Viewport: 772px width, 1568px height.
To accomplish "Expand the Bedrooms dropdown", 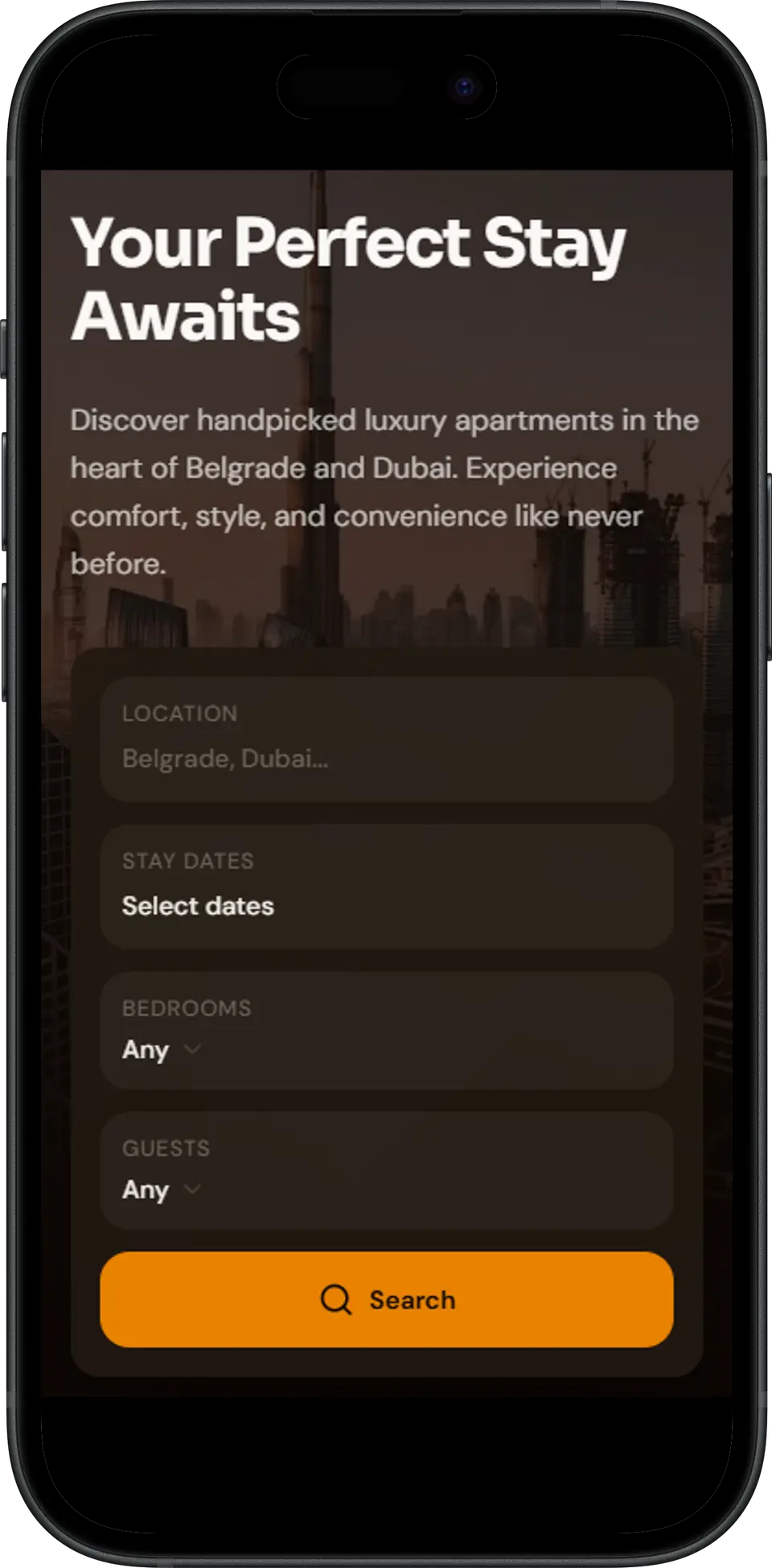I will tap(161, 1050).
